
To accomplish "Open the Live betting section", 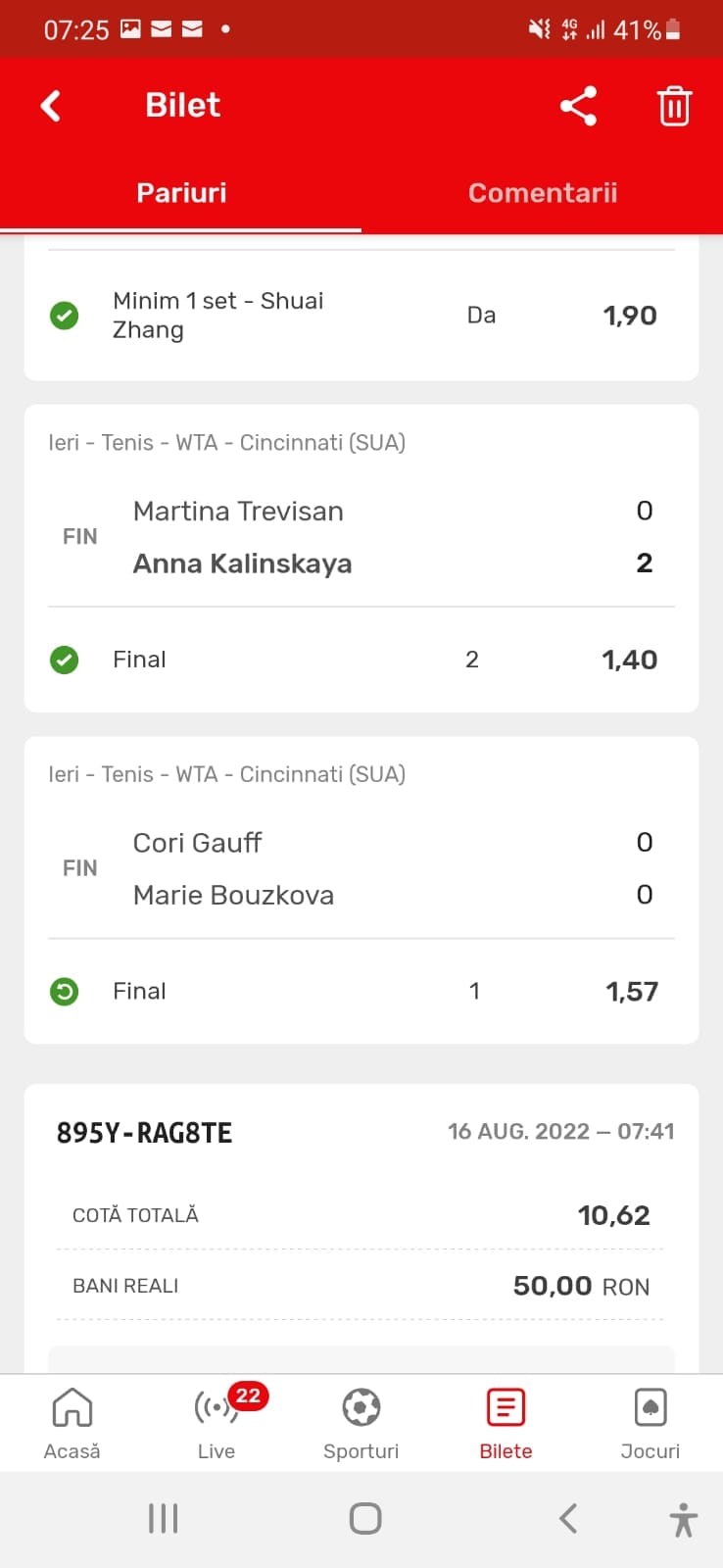I will click(217, 1423).
